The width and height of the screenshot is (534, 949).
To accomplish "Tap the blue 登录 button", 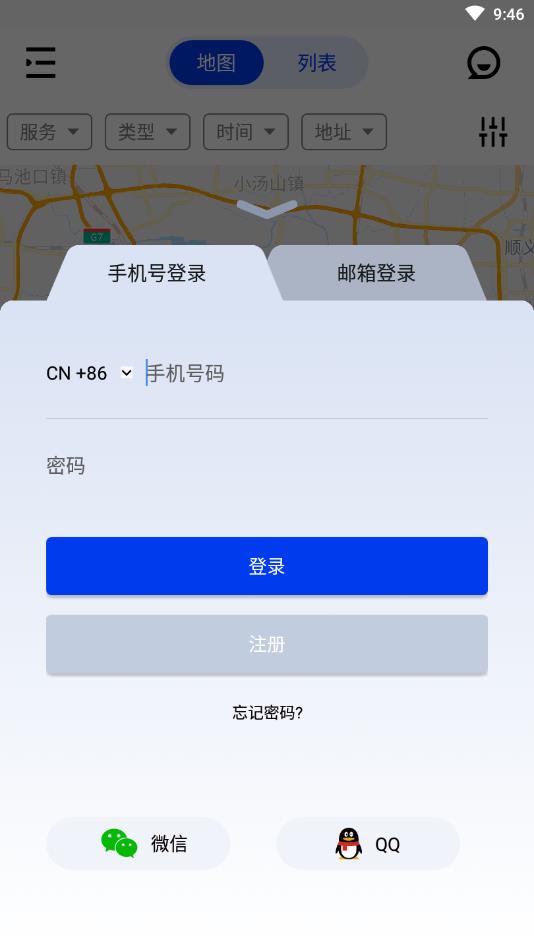I will point(267,566).
